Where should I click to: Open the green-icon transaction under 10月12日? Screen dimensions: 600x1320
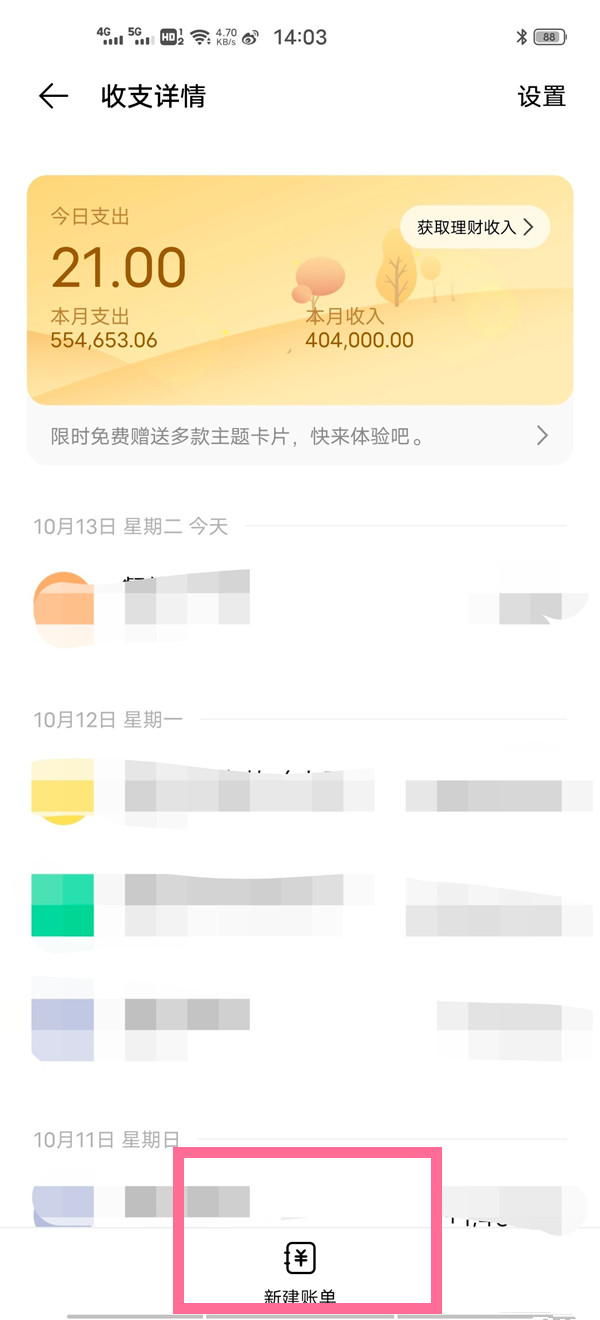coord(300,905)
